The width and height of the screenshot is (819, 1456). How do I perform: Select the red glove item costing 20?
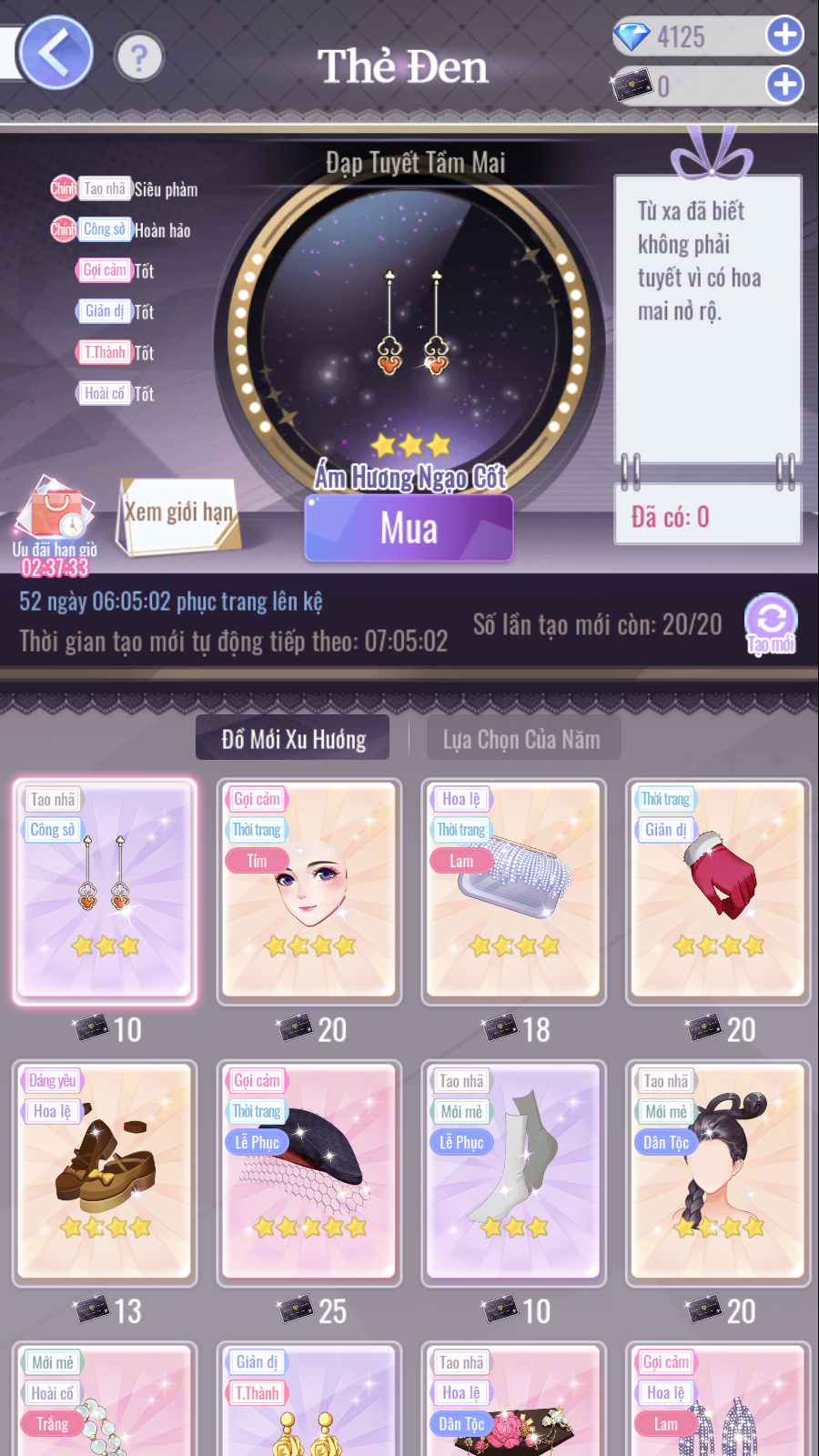tap(718, 892)
